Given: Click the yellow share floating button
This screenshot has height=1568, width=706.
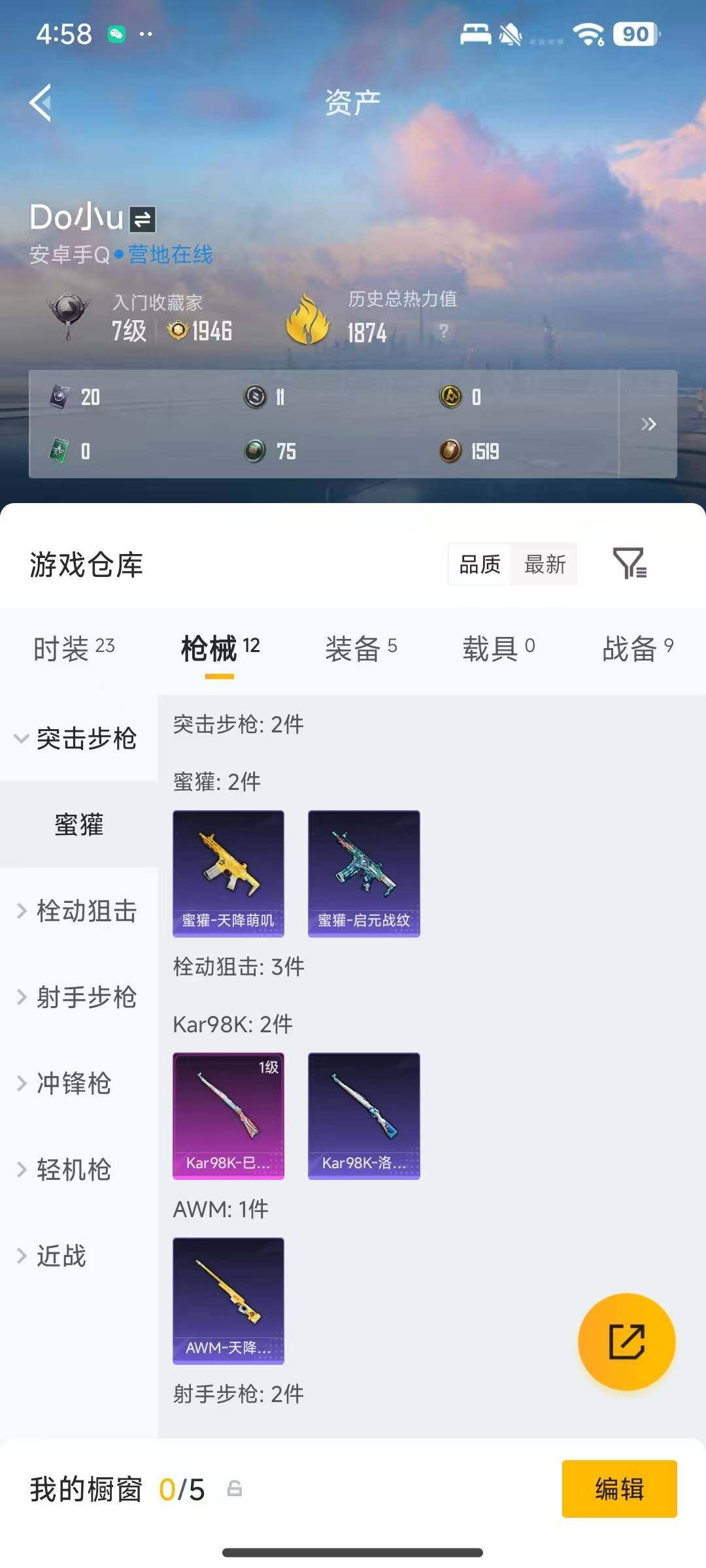Looking at the screenshot, I should click(626, 1341).
